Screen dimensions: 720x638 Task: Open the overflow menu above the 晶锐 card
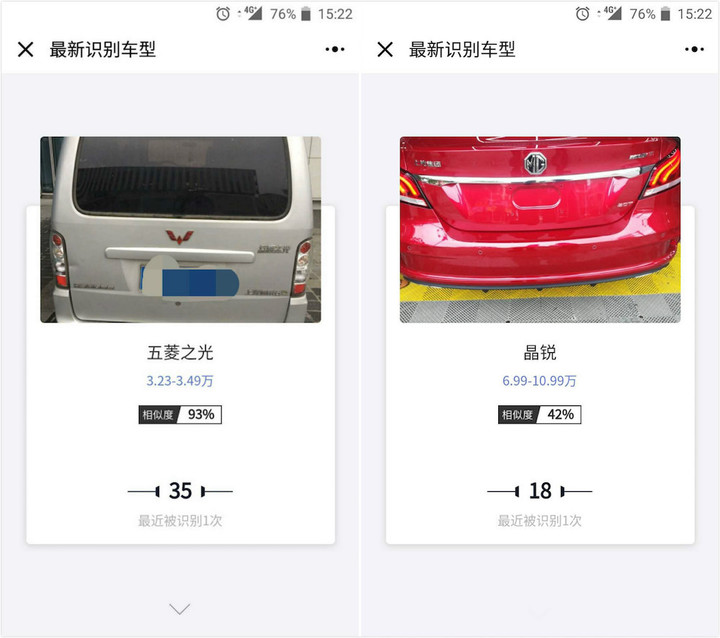694,49
